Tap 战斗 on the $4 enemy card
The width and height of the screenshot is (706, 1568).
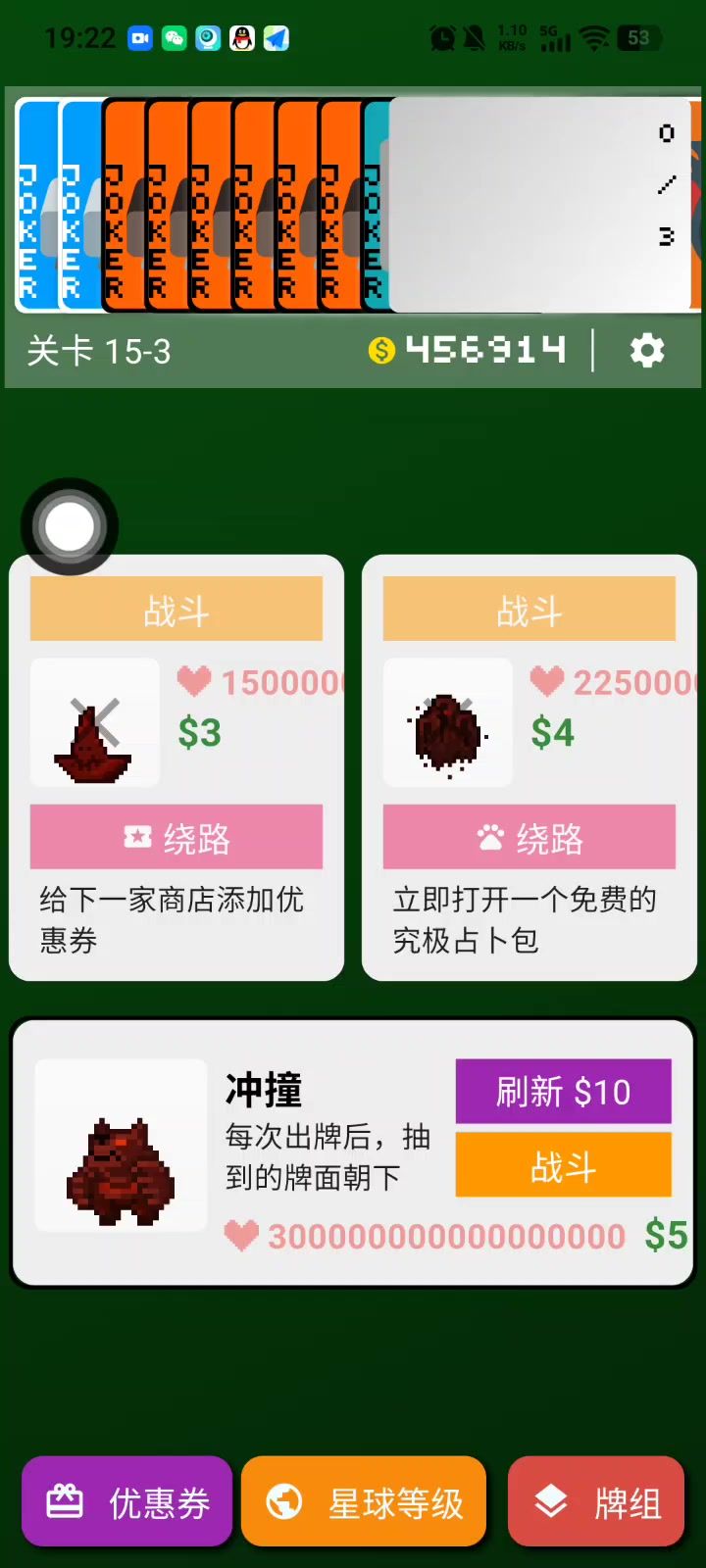pos(529,610)
